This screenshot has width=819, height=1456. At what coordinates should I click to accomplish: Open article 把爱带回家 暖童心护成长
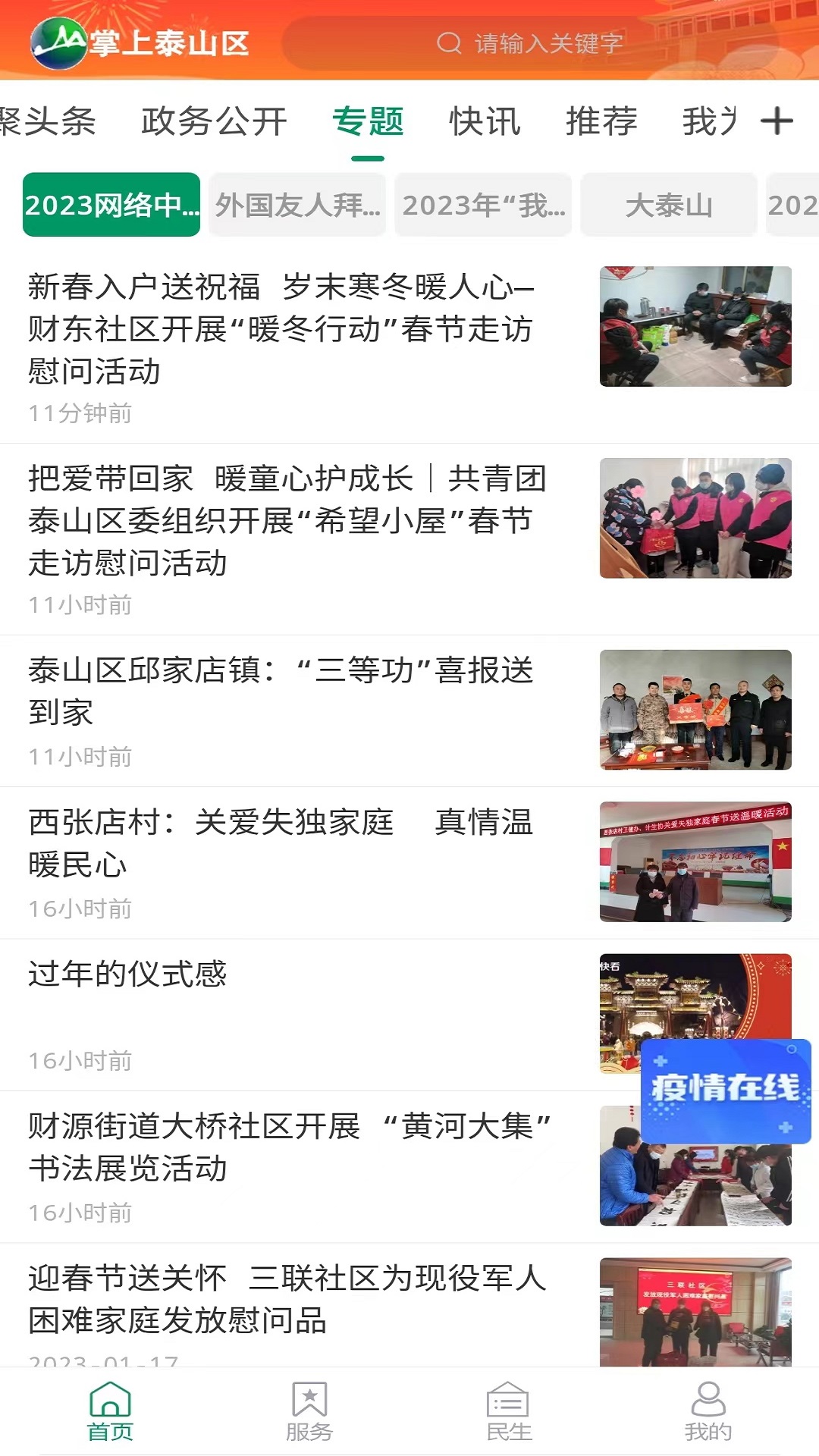pos(409,539)
